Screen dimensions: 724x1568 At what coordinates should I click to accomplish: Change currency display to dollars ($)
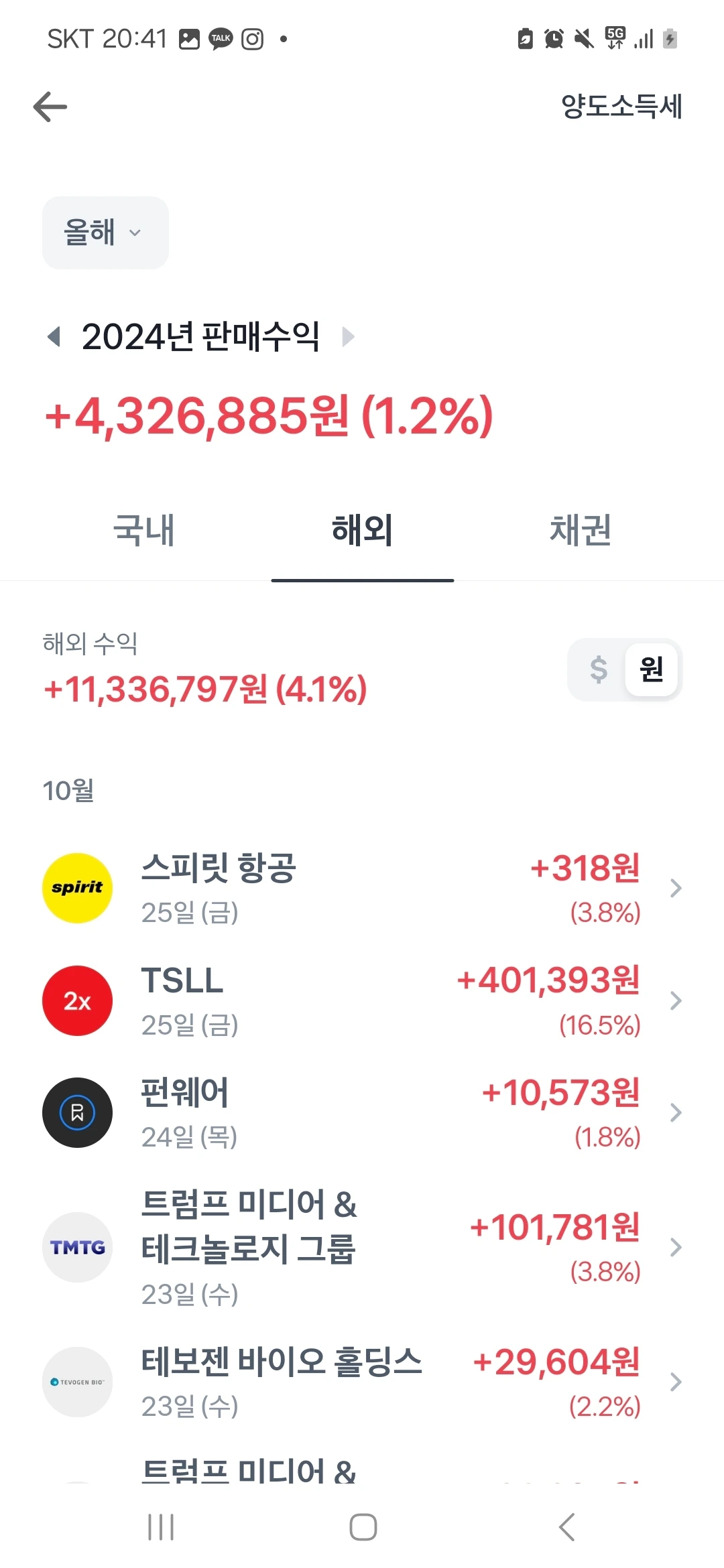coord(598,669)
